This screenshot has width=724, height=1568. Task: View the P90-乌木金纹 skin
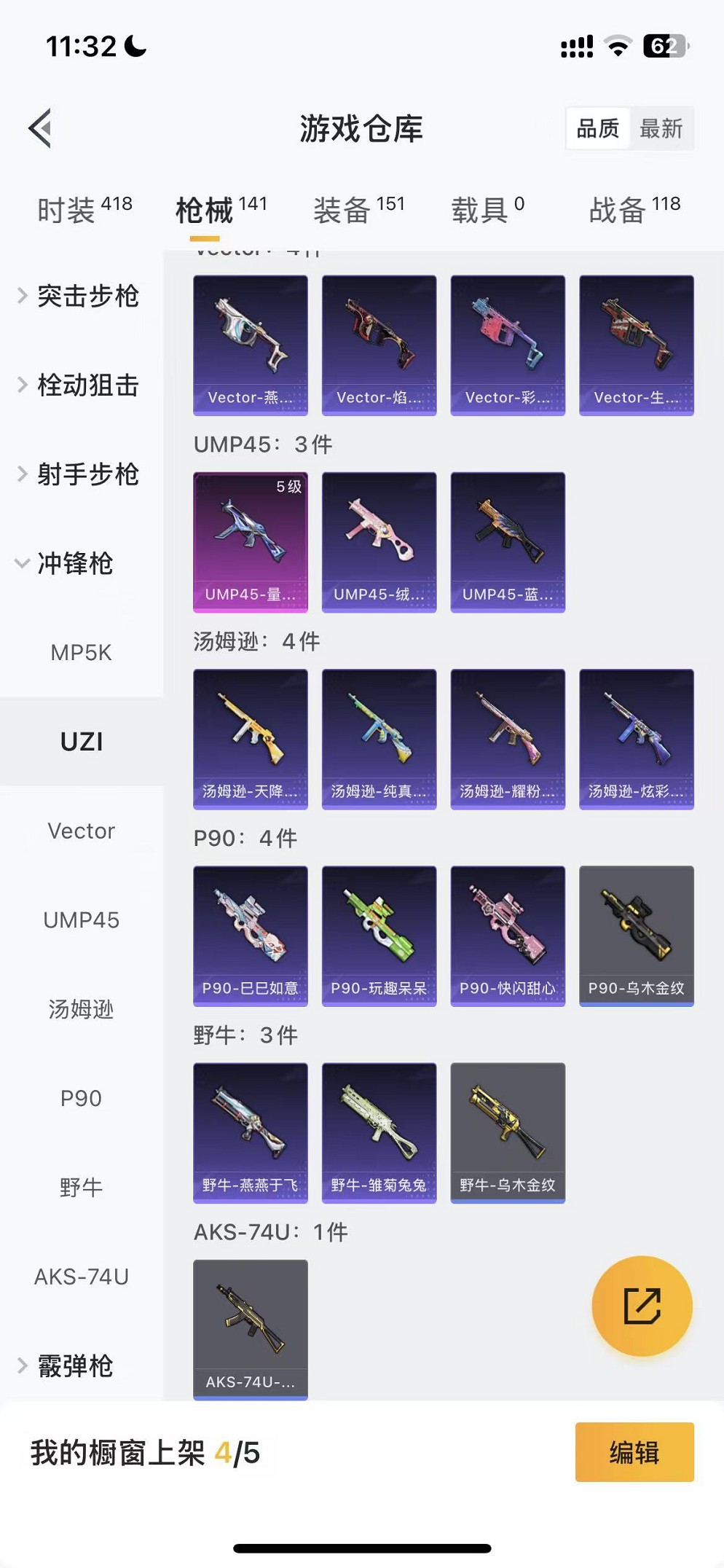tap(636, 936)
